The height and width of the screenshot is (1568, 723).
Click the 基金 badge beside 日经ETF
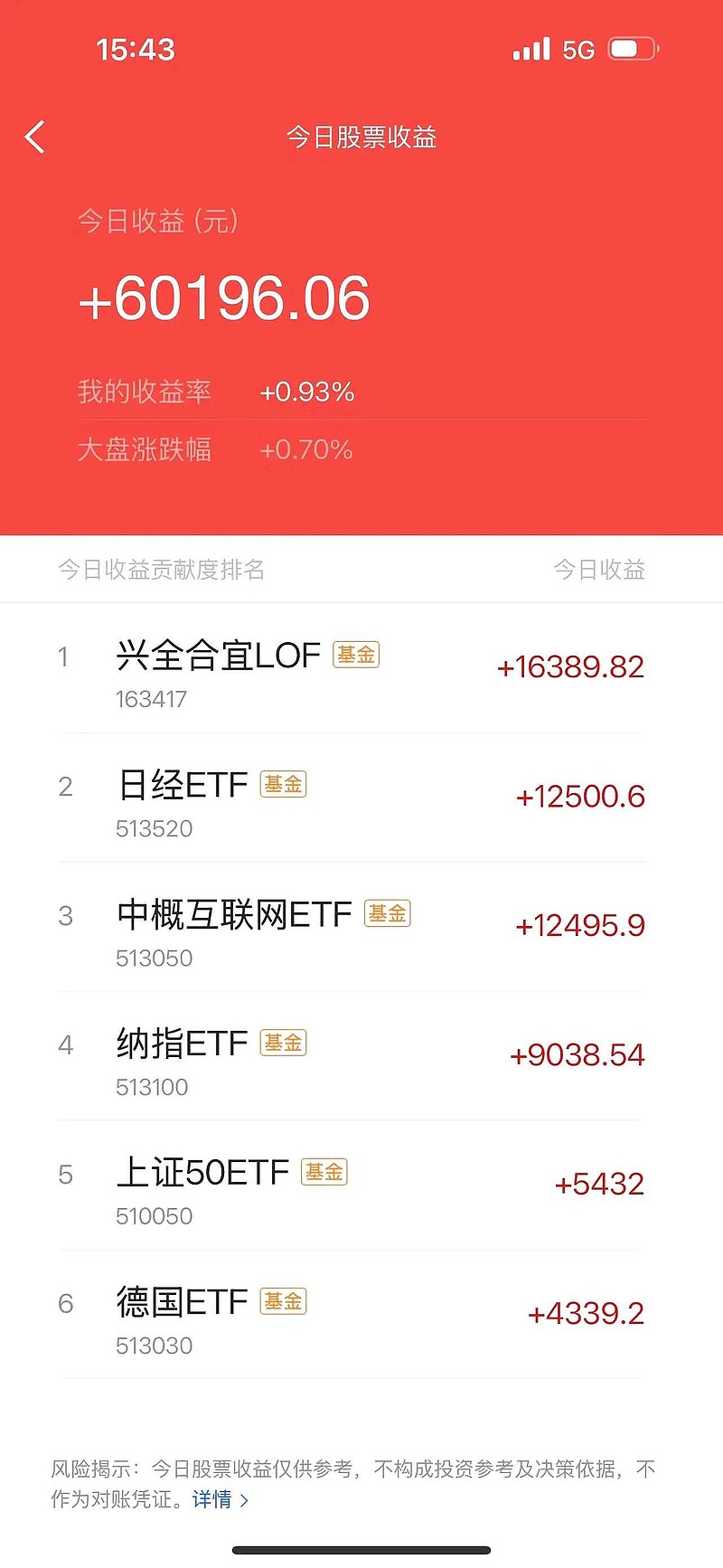point(284,784)
